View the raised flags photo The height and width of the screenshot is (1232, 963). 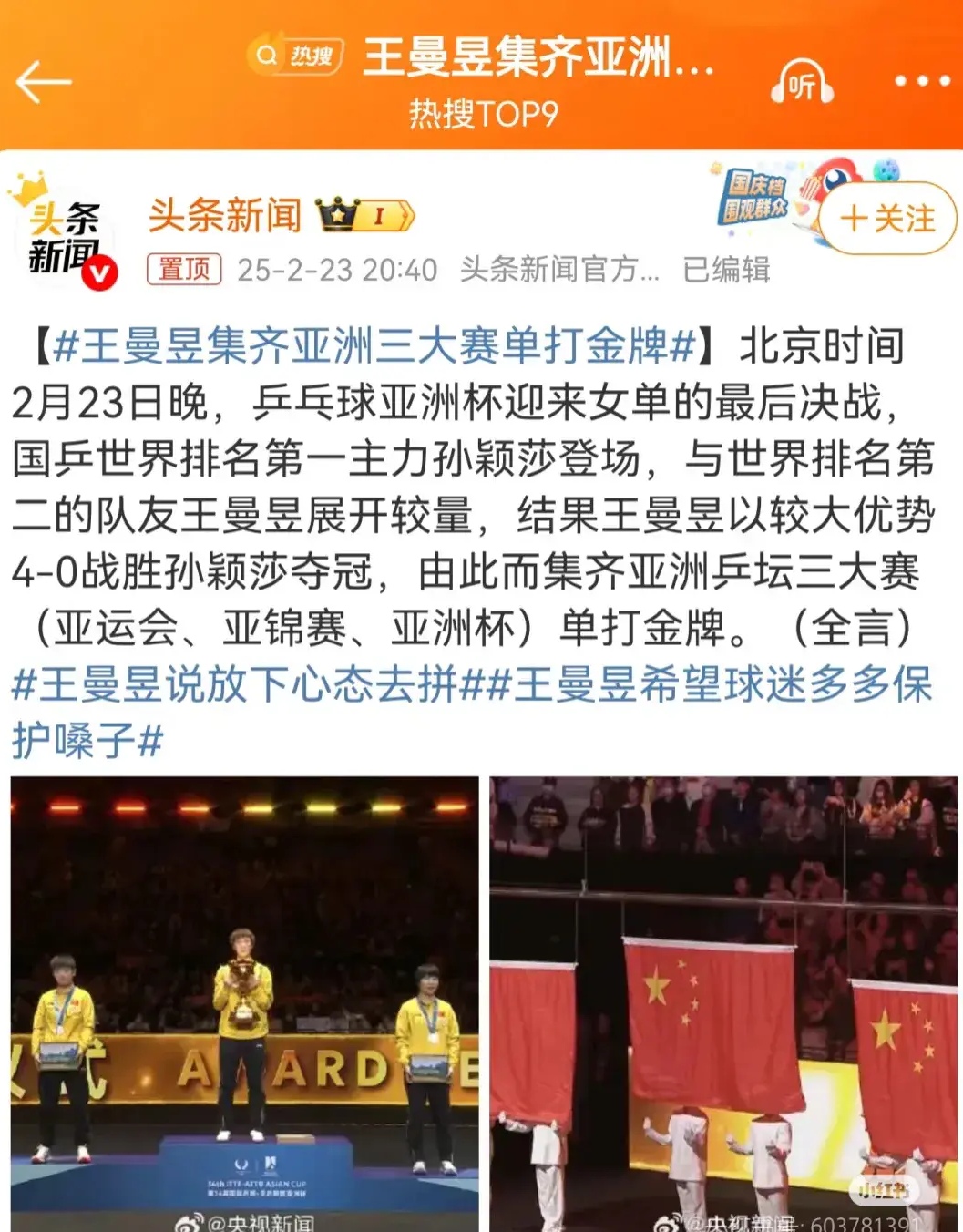point(723,1002)
